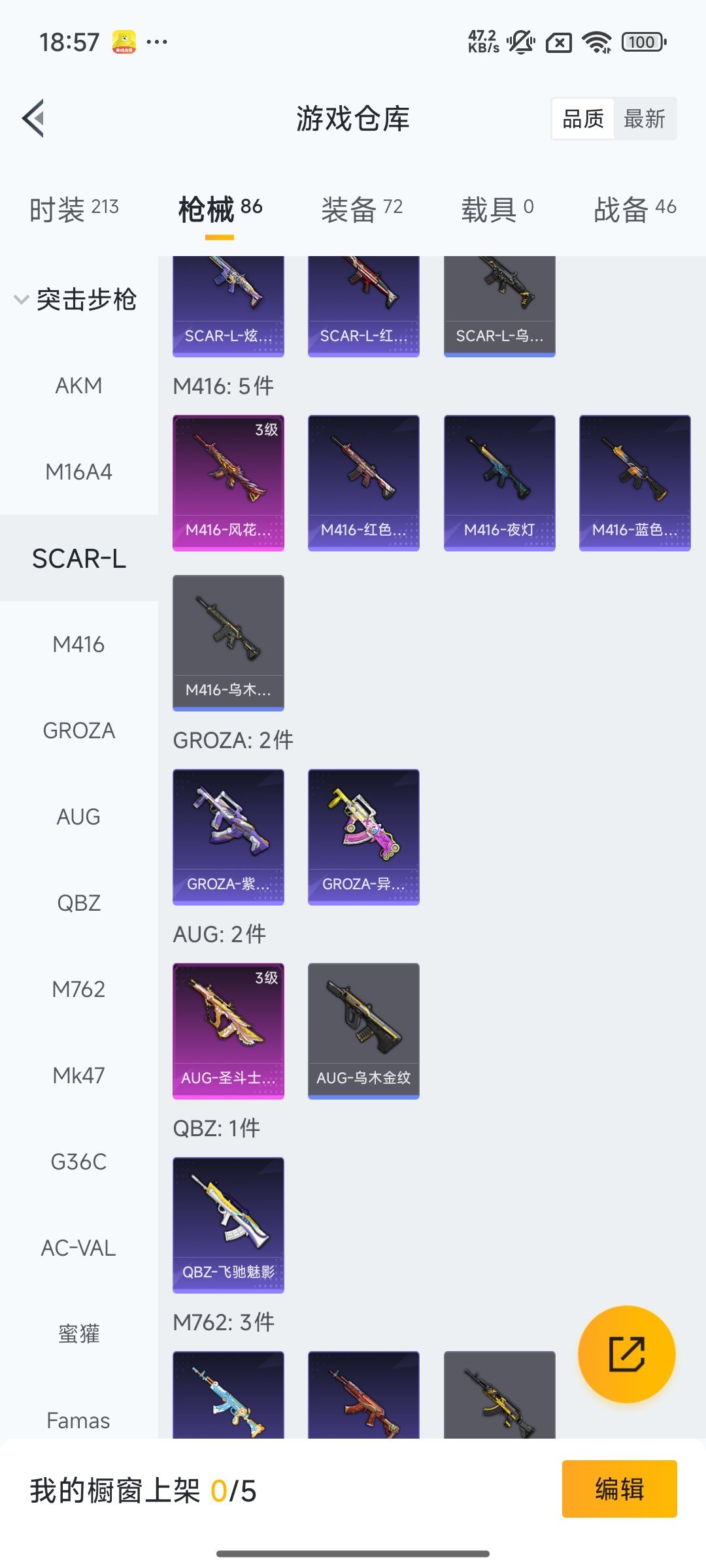Select AKM in the weapon list
This screenshot has height=1568, width=706.
click(x=78, y=386)
